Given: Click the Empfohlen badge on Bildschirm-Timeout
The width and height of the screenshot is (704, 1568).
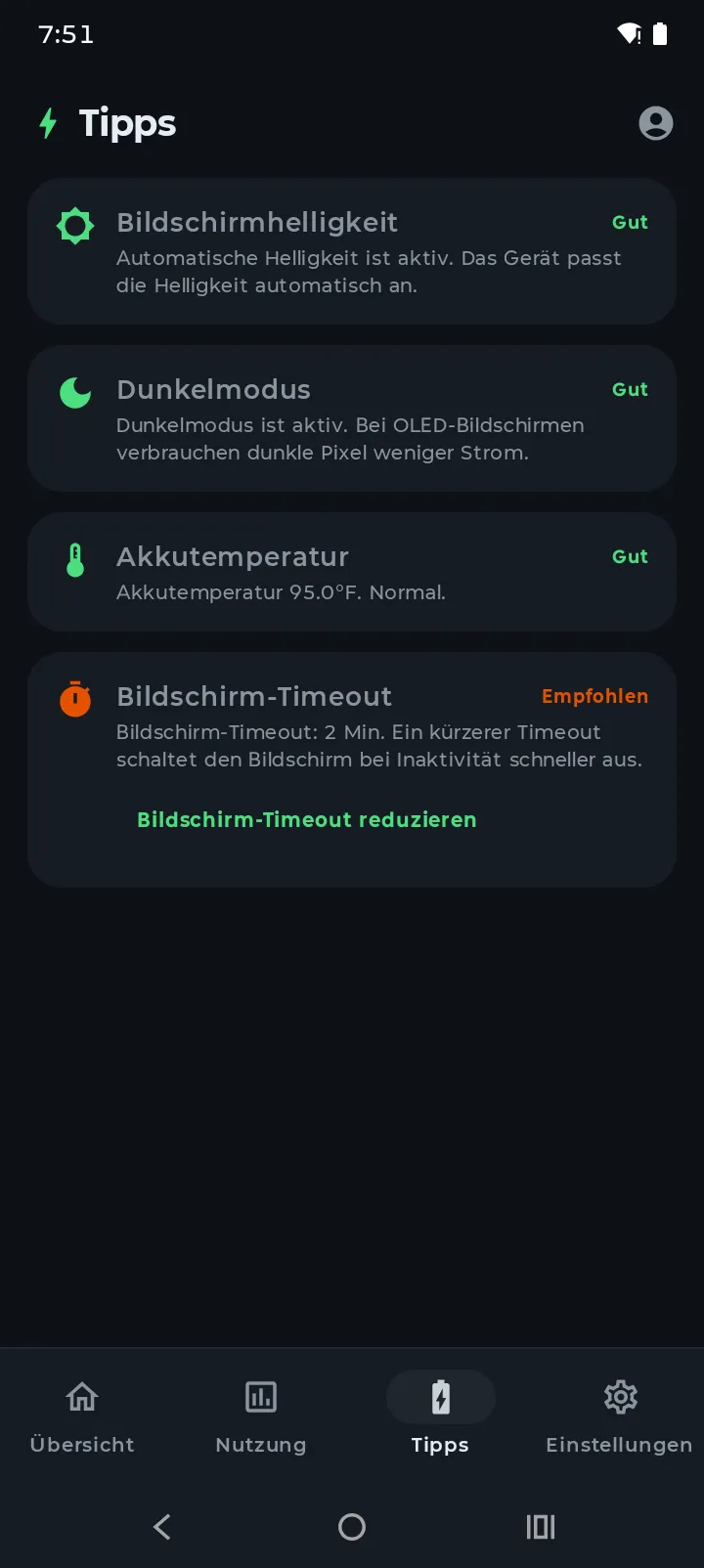Looking at the screenshot, I should (x=594, y=696).
